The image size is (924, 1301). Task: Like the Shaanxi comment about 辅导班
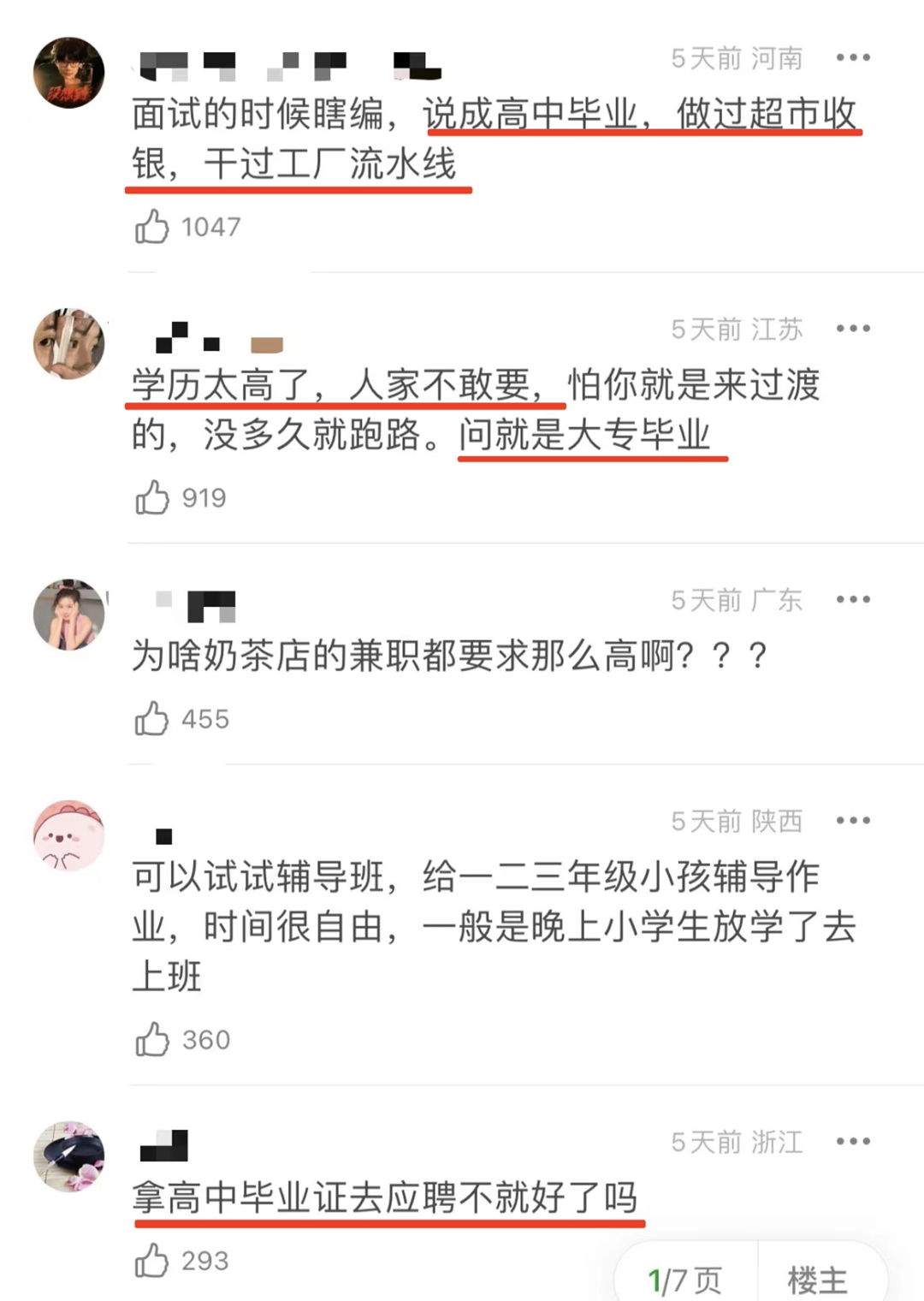click(x=152, y=1039)
